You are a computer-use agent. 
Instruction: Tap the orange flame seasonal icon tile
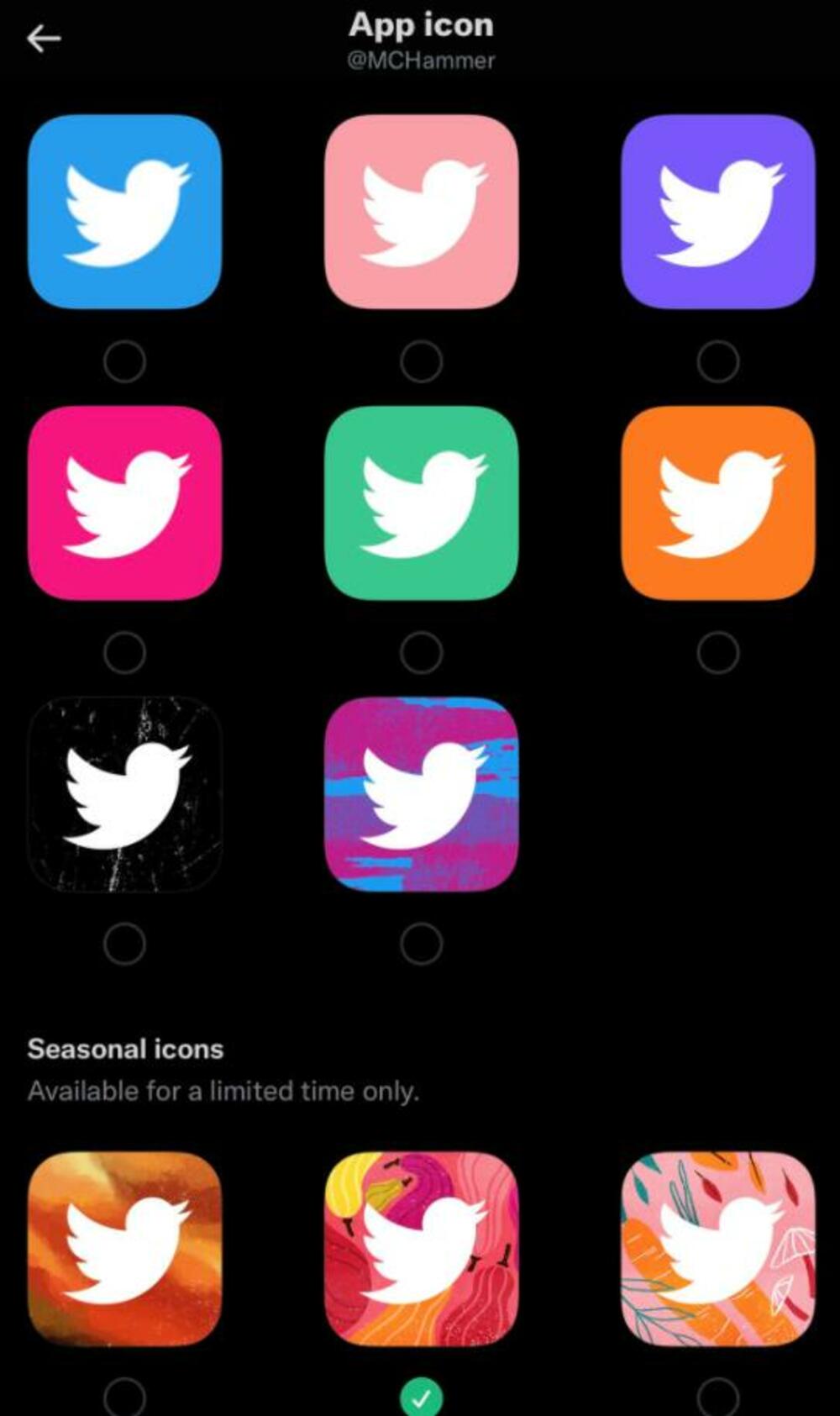[x=124, y=1249]
